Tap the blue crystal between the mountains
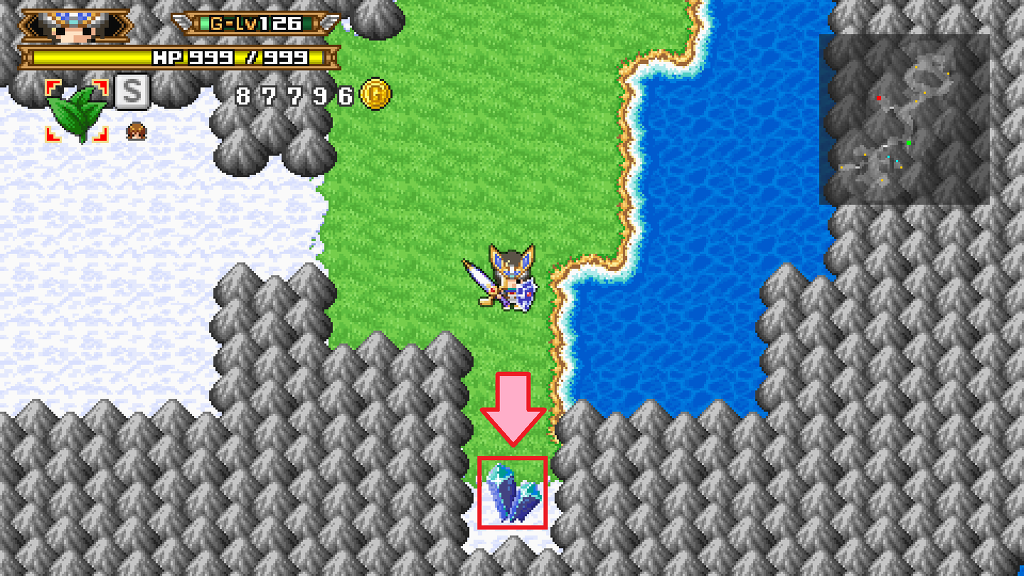This screenshot has width=1024, height=576. [x=513, y=492]
